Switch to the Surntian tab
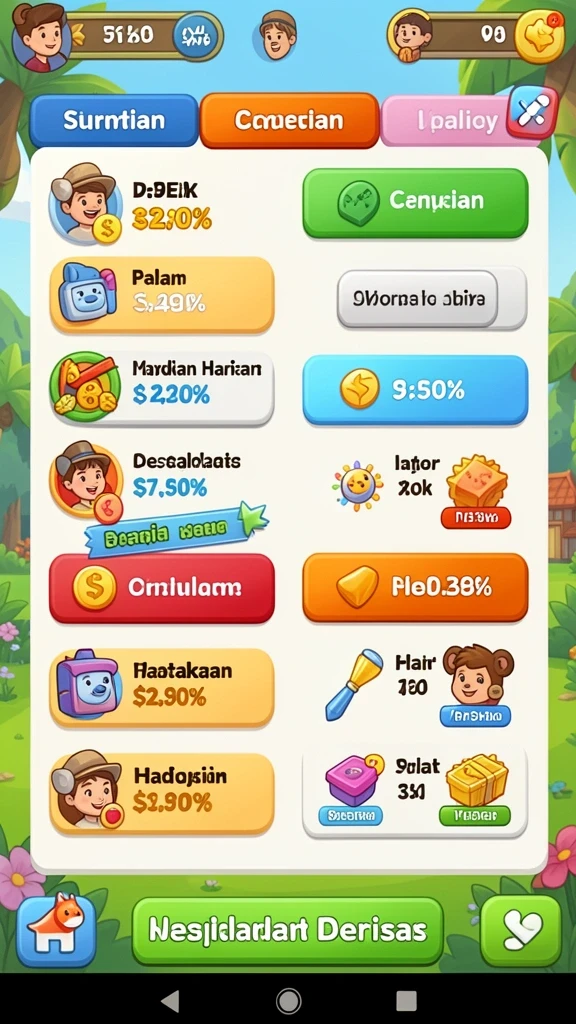This screenshot has height=1024, width=576. [114, 121]
